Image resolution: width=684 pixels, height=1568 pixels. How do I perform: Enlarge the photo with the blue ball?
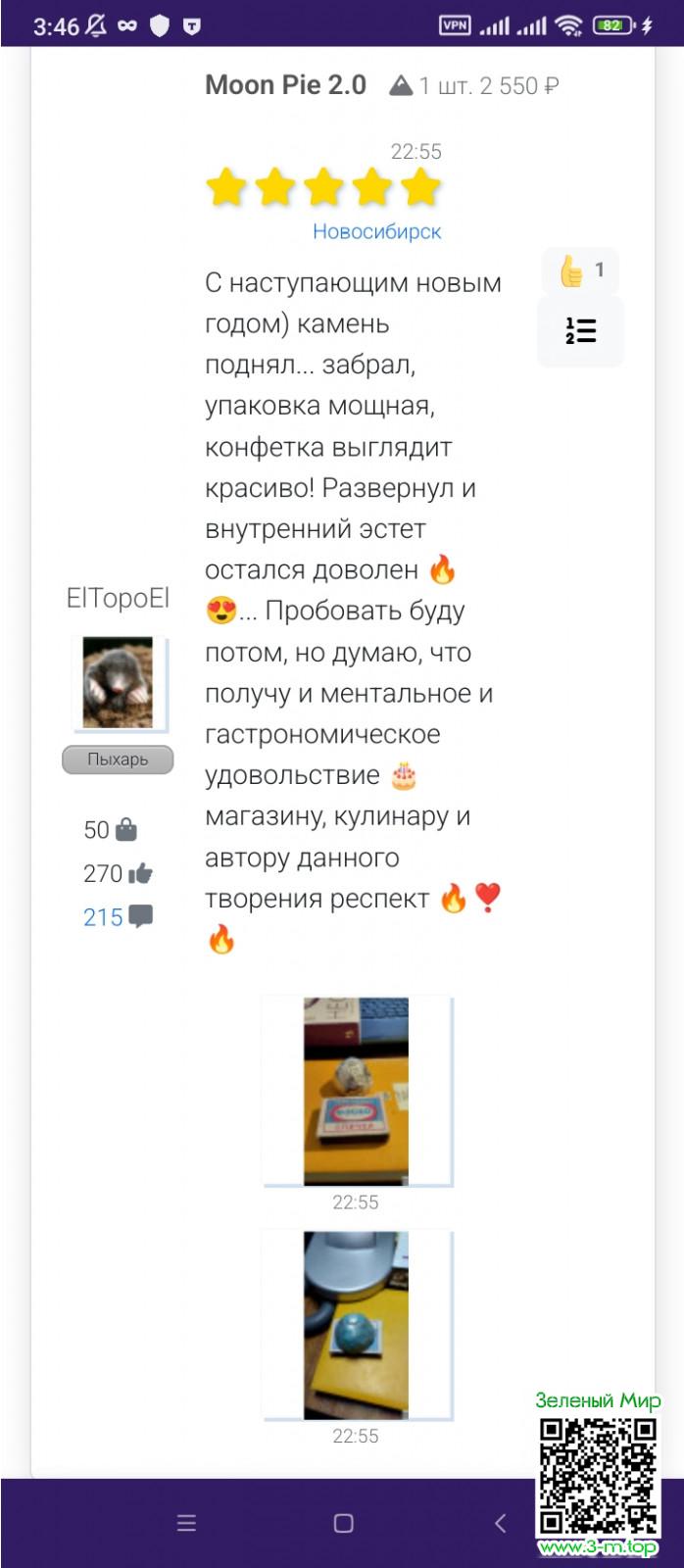click(x=356, y=1325)
